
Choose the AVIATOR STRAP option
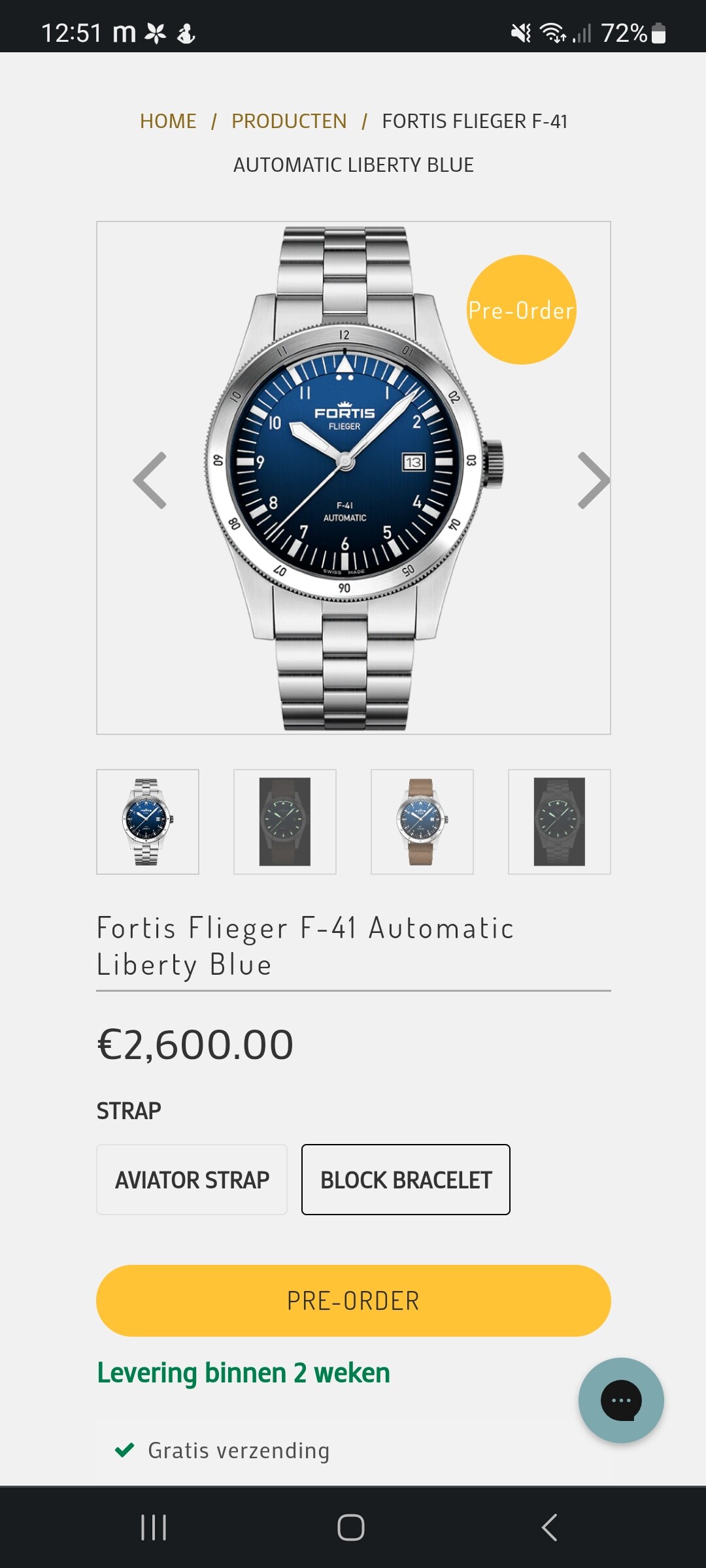[192, 1179]
